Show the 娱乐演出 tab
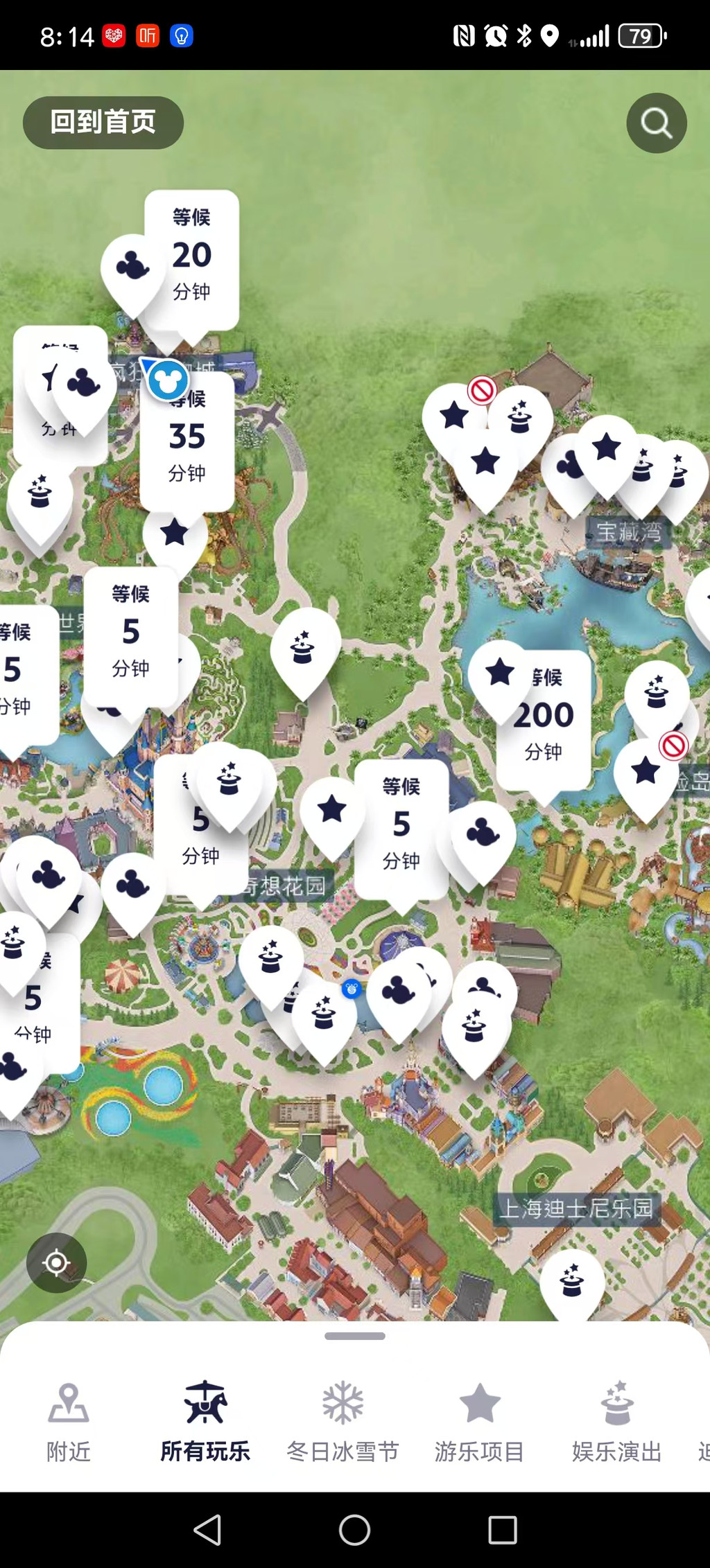The height and width of the screenshot is (1568, 710). (616, 1421)
